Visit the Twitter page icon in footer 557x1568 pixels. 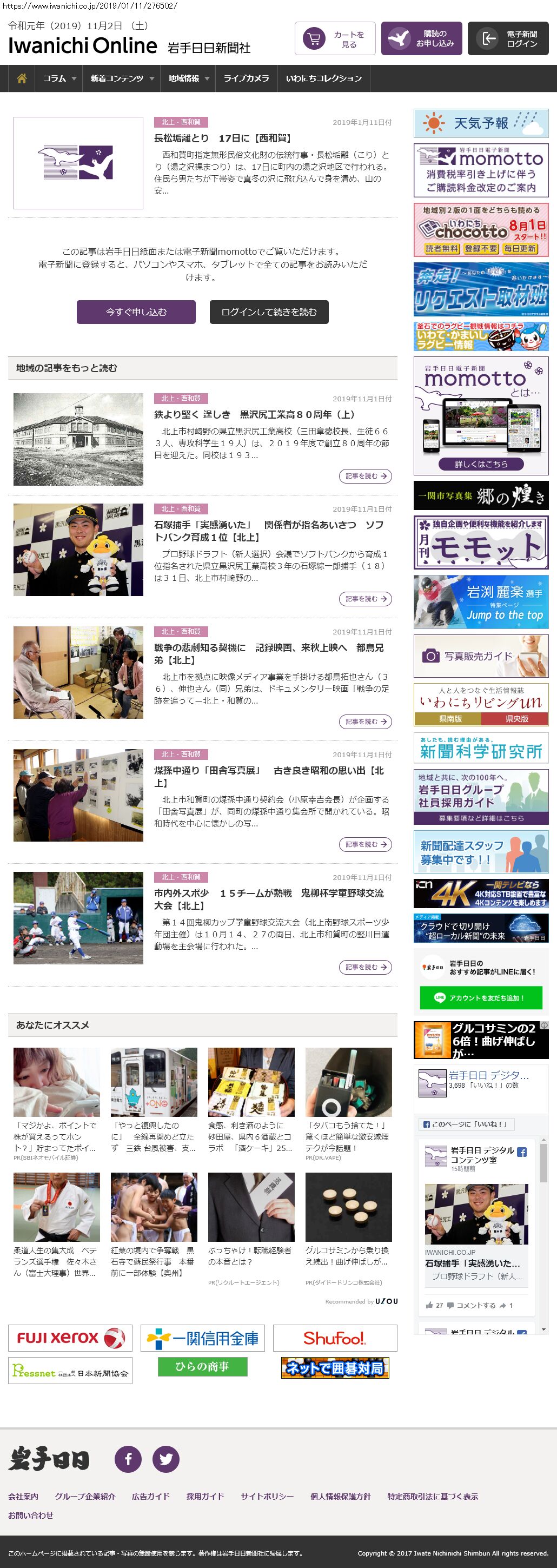165,1458
